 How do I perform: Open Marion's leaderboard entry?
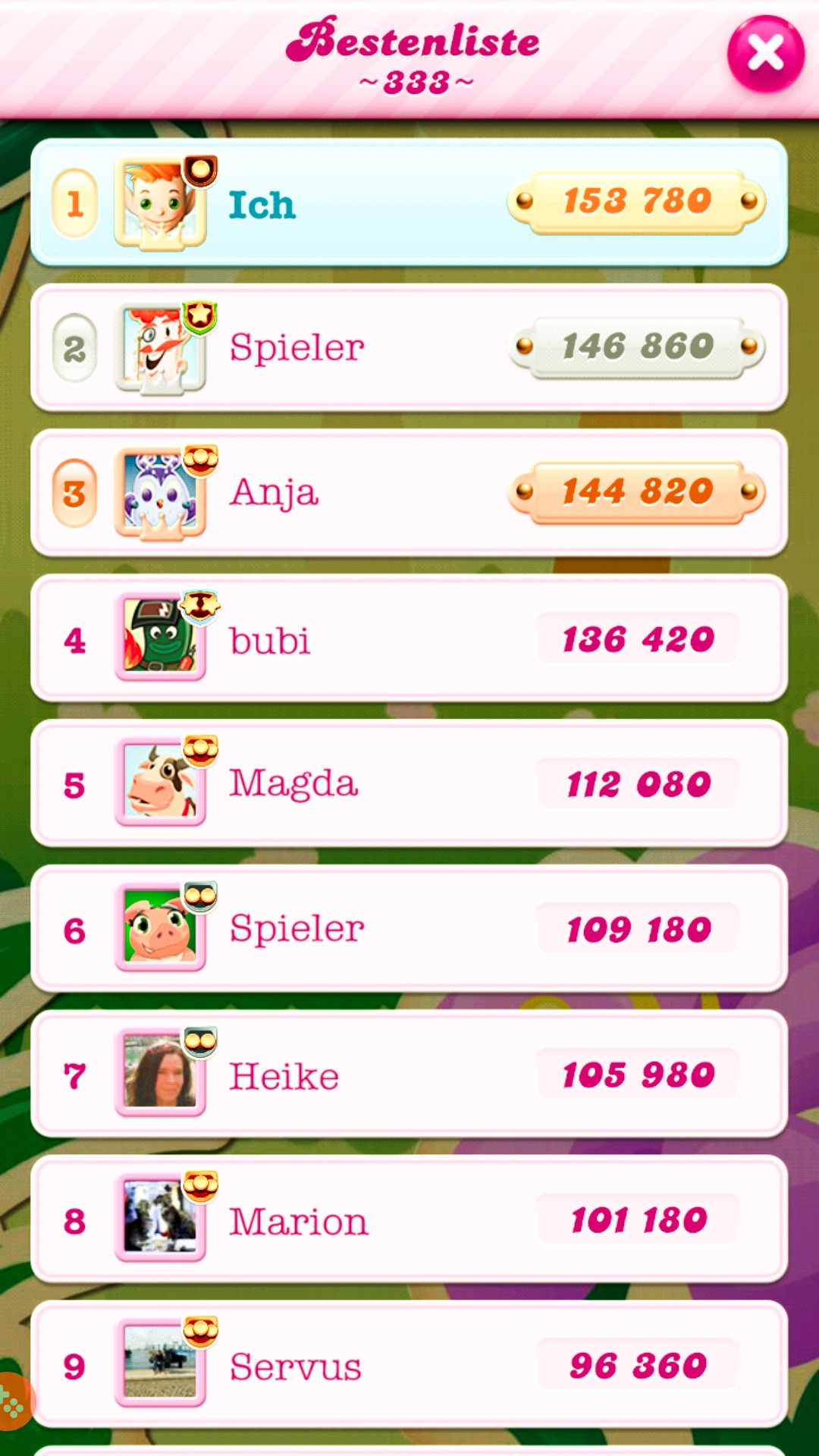[409, 1220]
